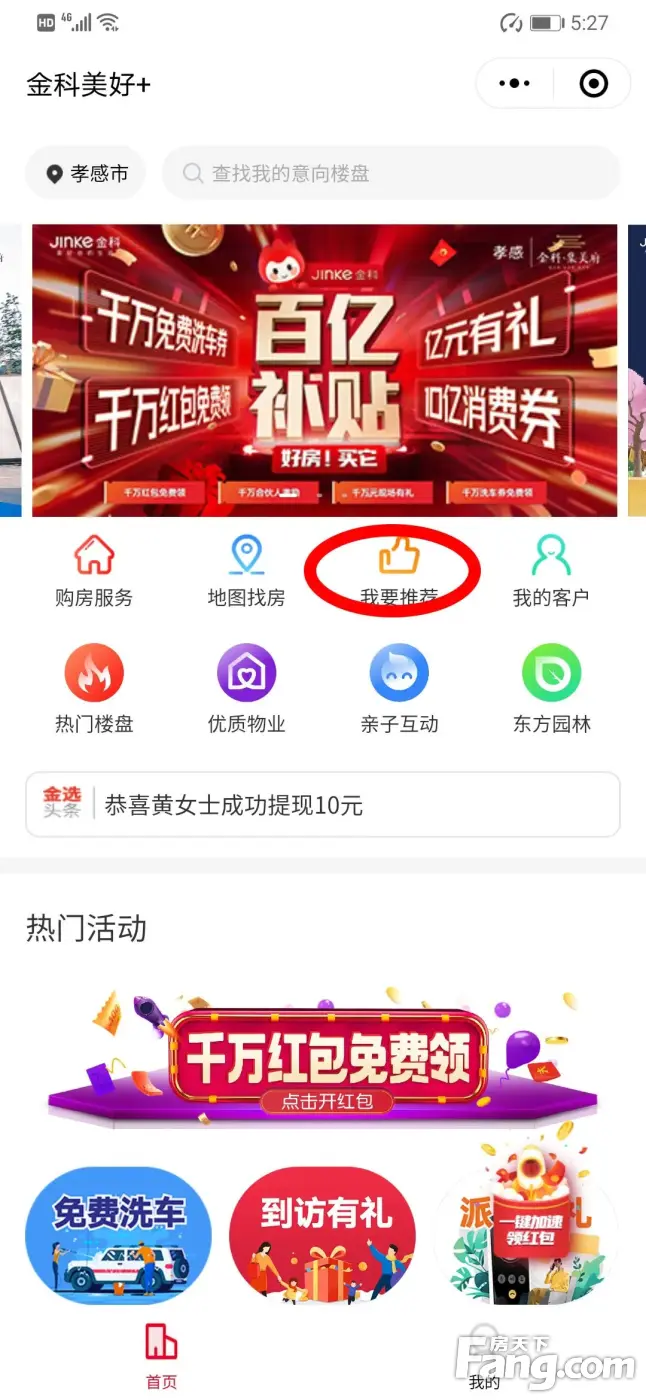This screenshot has width=646, height=1400.
Task: Open 购房服务
Action: [94, 571]
